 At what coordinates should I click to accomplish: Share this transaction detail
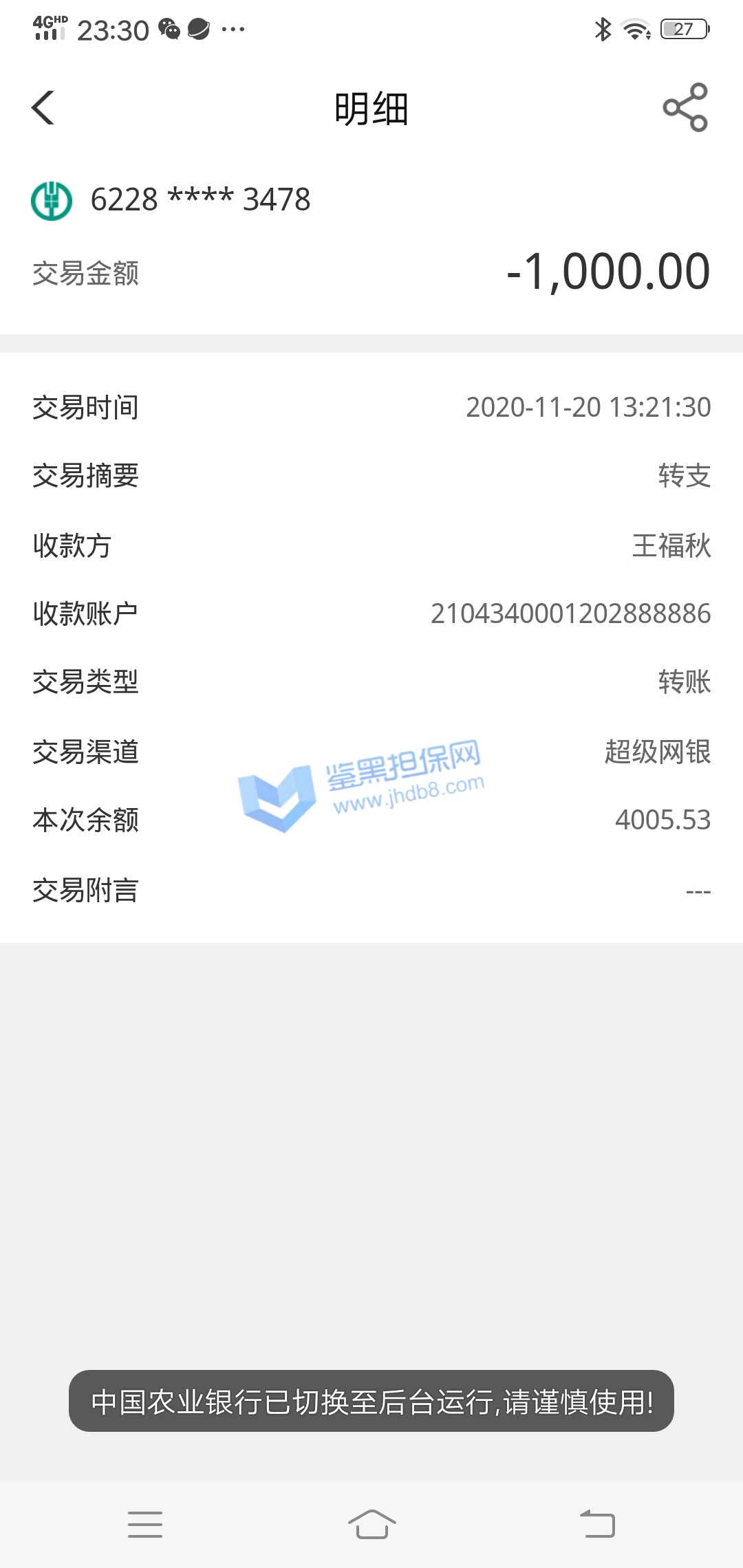(685, 108)
